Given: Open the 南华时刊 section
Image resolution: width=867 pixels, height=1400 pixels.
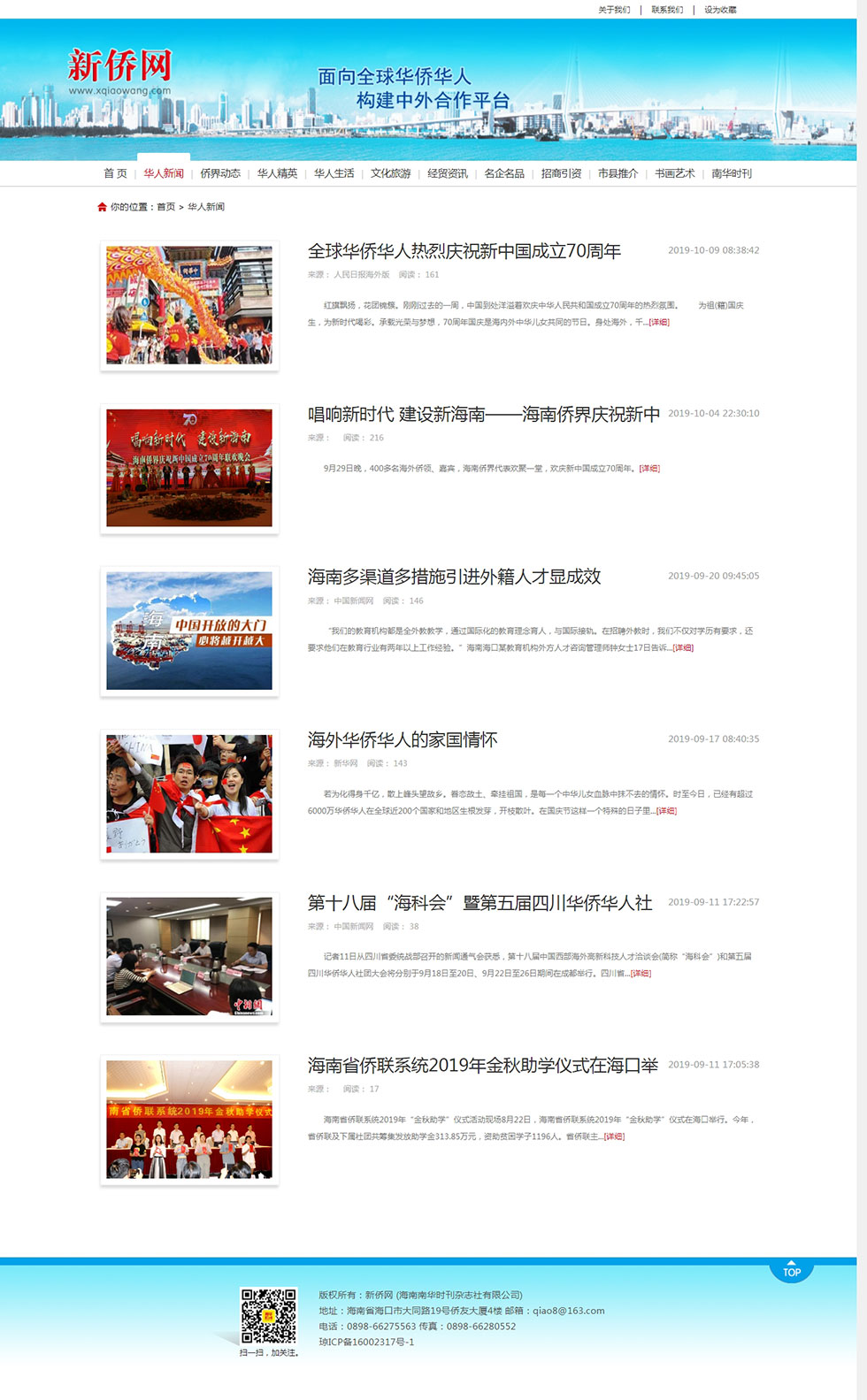Looking at the screenshot, I should coord(732,173).
